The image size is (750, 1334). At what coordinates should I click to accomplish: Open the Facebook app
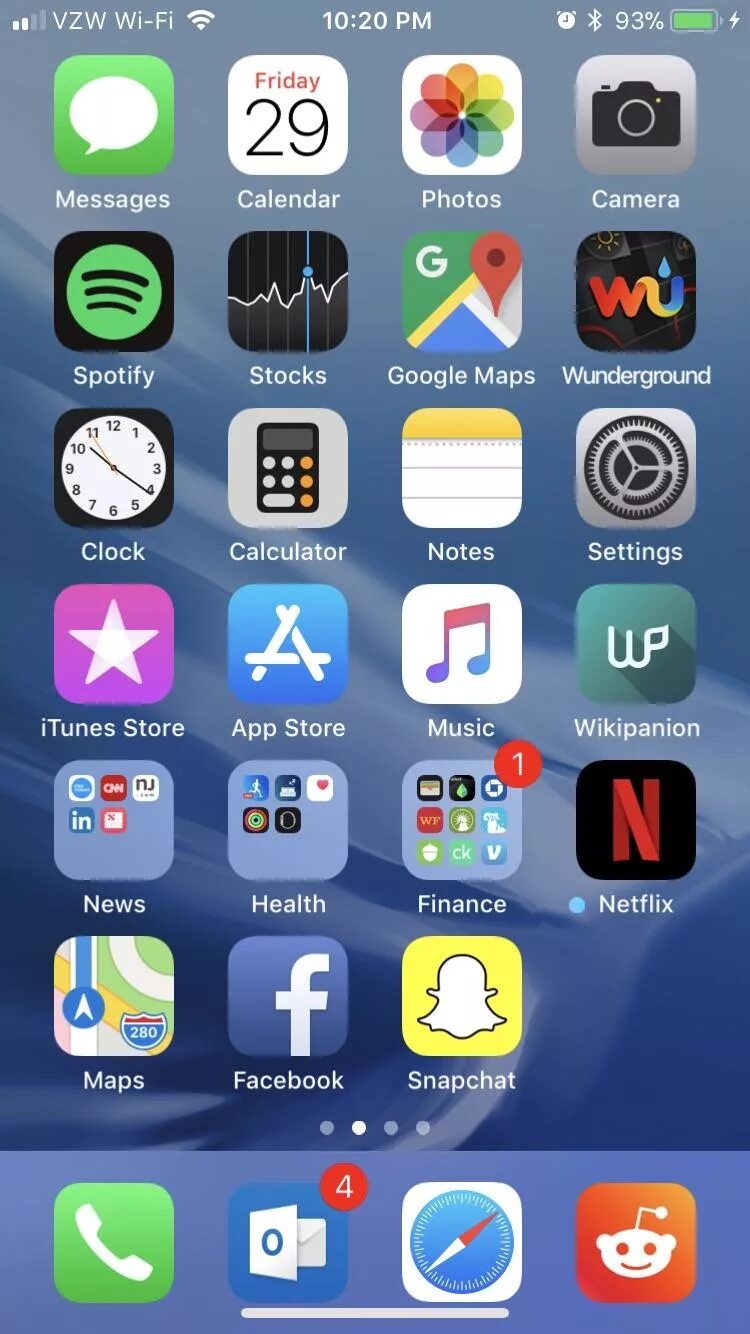(x=288, y=996)
